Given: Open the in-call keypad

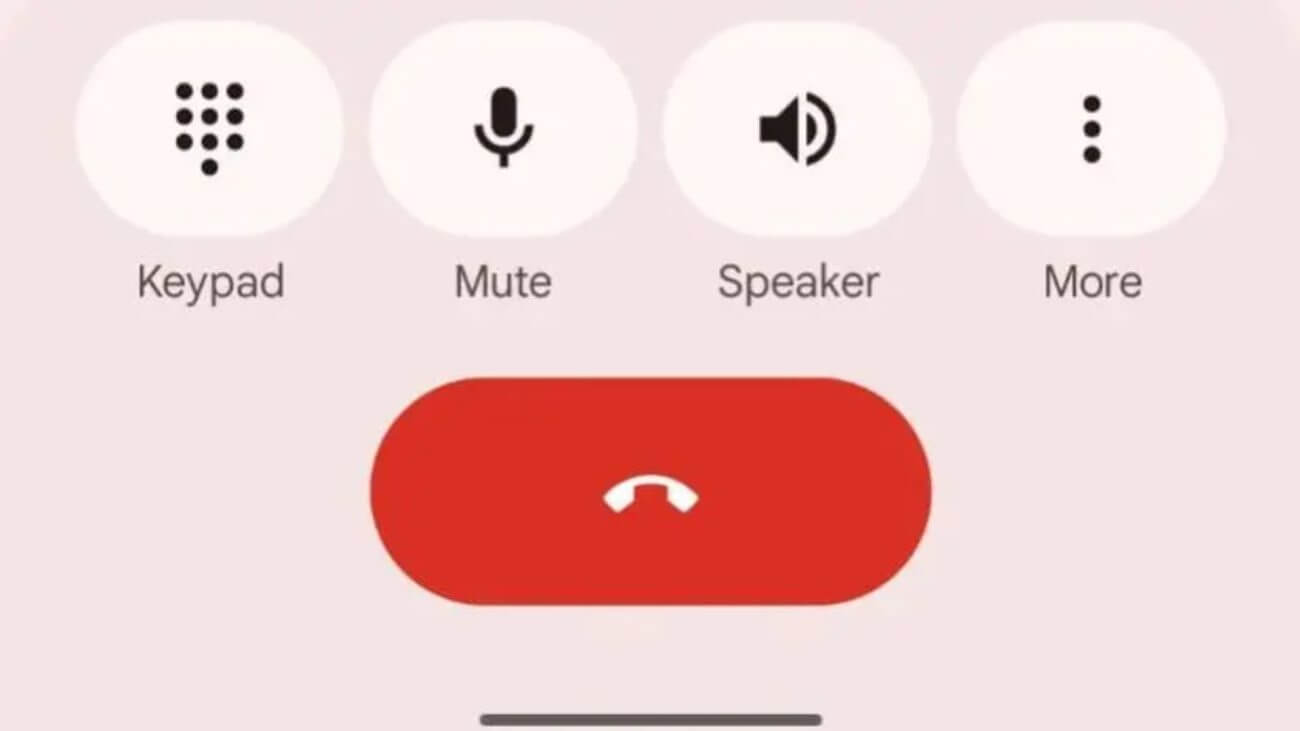Looking at the screenshot, I should (209, 129).
